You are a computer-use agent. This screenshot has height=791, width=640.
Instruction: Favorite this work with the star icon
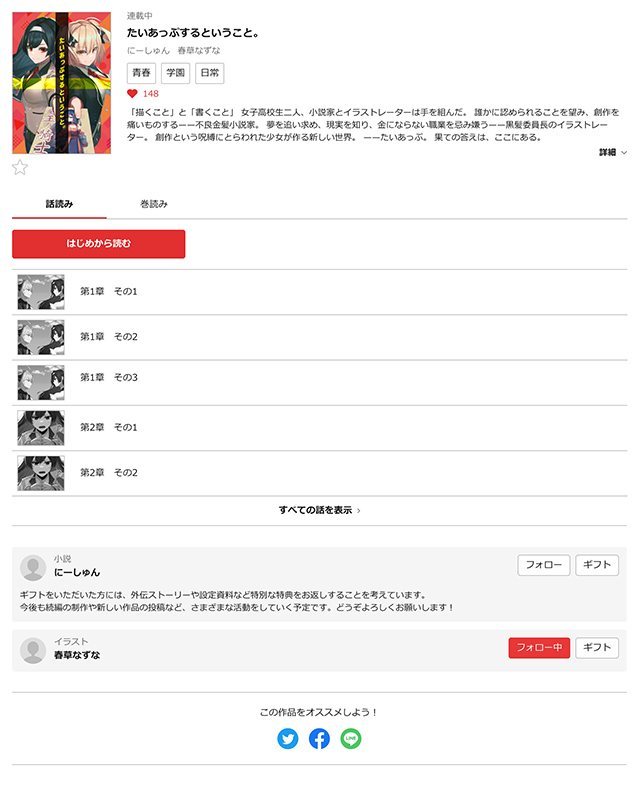[20, 167]
